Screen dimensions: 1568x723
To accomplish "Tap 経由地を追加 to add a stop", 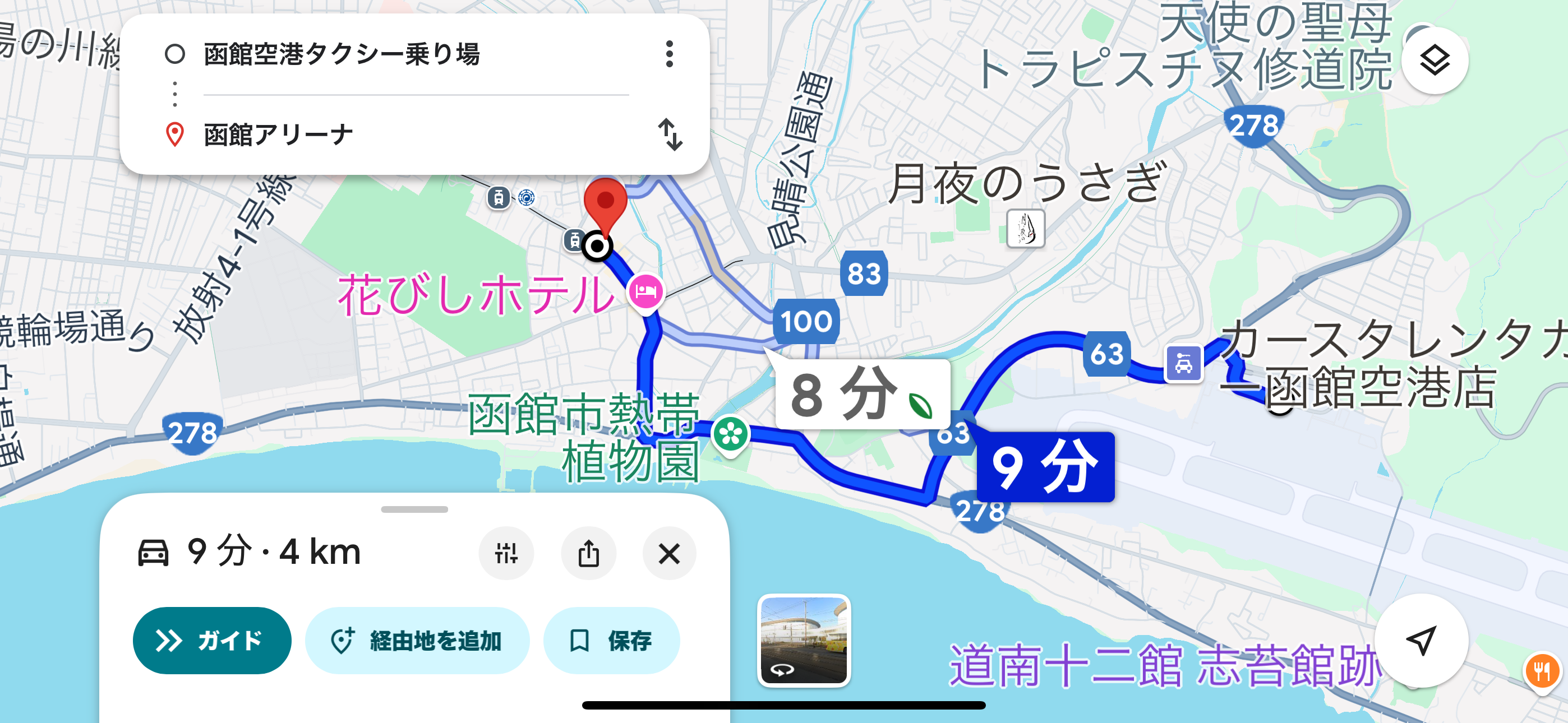I will 417,640.
